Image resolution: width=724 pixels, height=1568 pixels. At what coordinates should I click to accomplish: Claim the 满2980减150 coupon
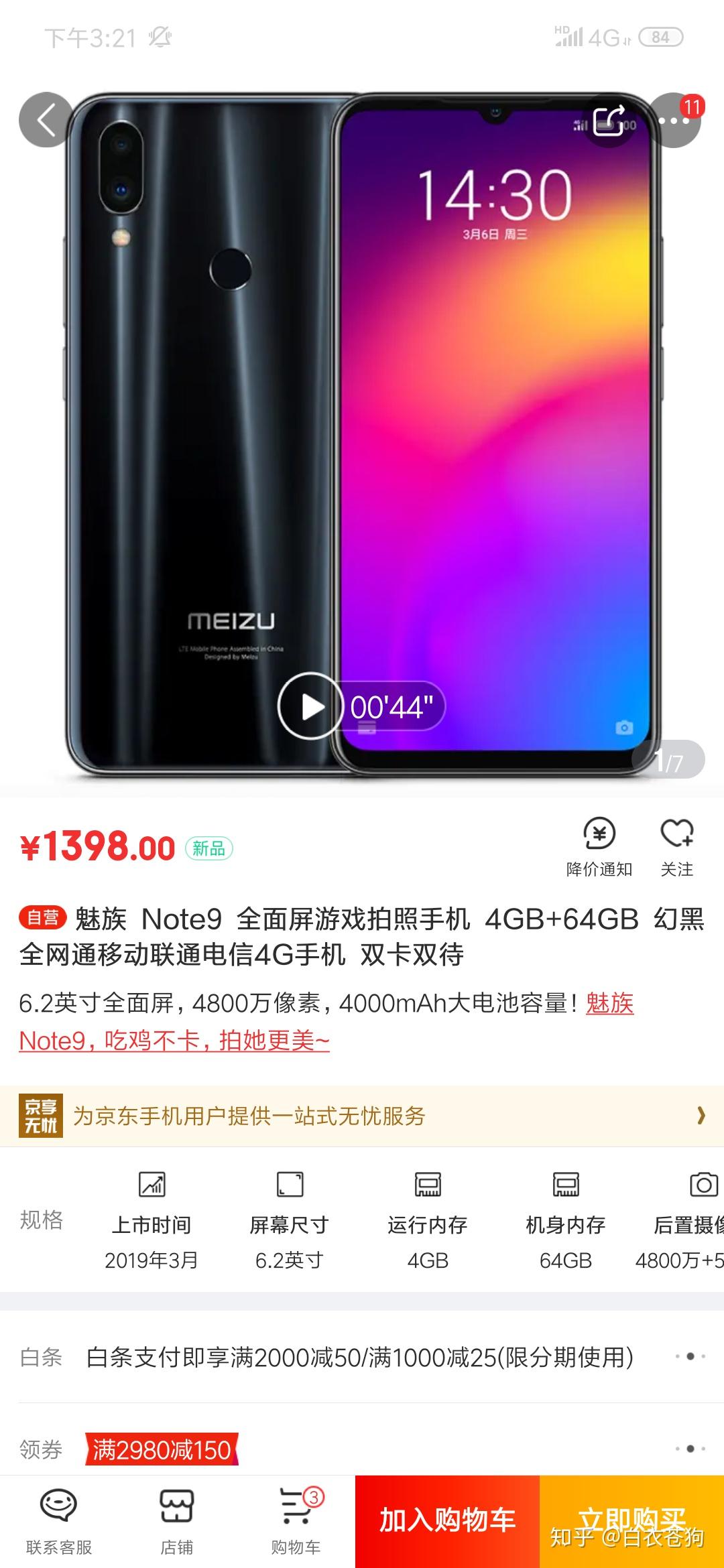[x=162, y=1450]
